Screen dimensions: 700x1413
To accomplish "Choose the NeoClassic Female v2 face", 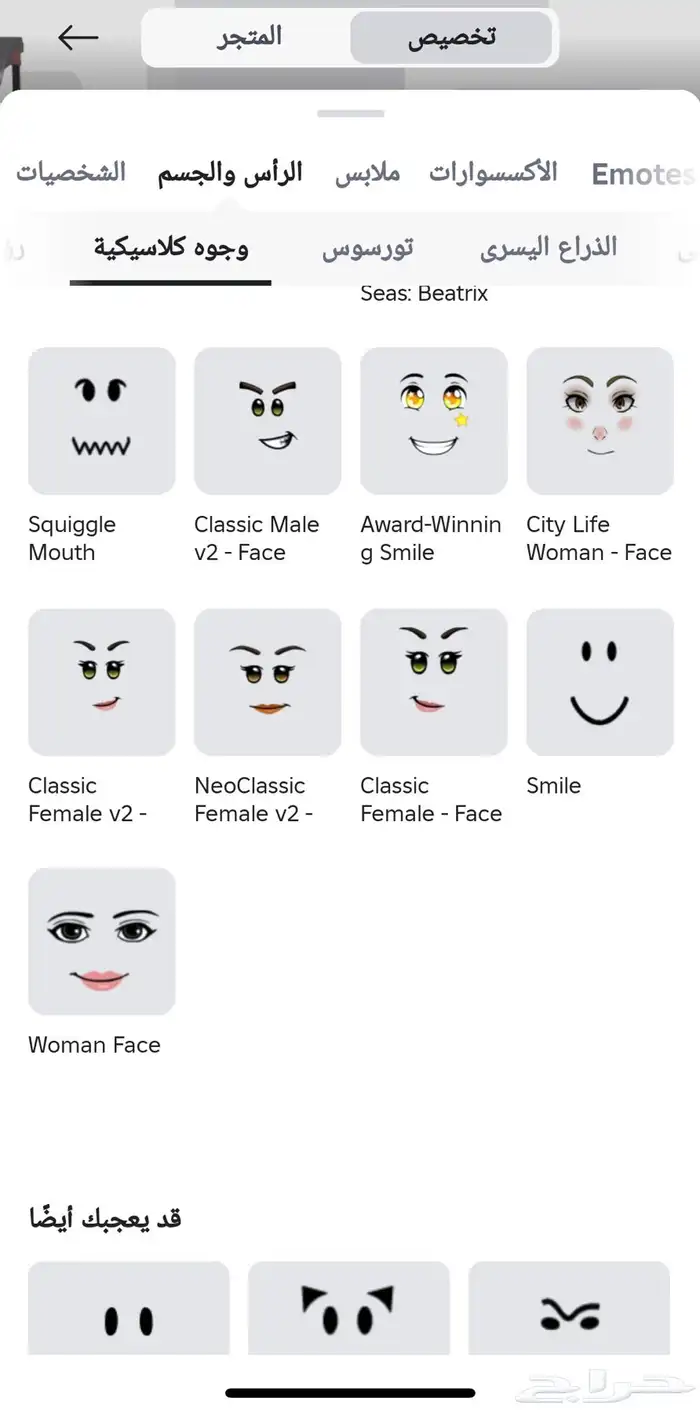I will tap(268, 682).
